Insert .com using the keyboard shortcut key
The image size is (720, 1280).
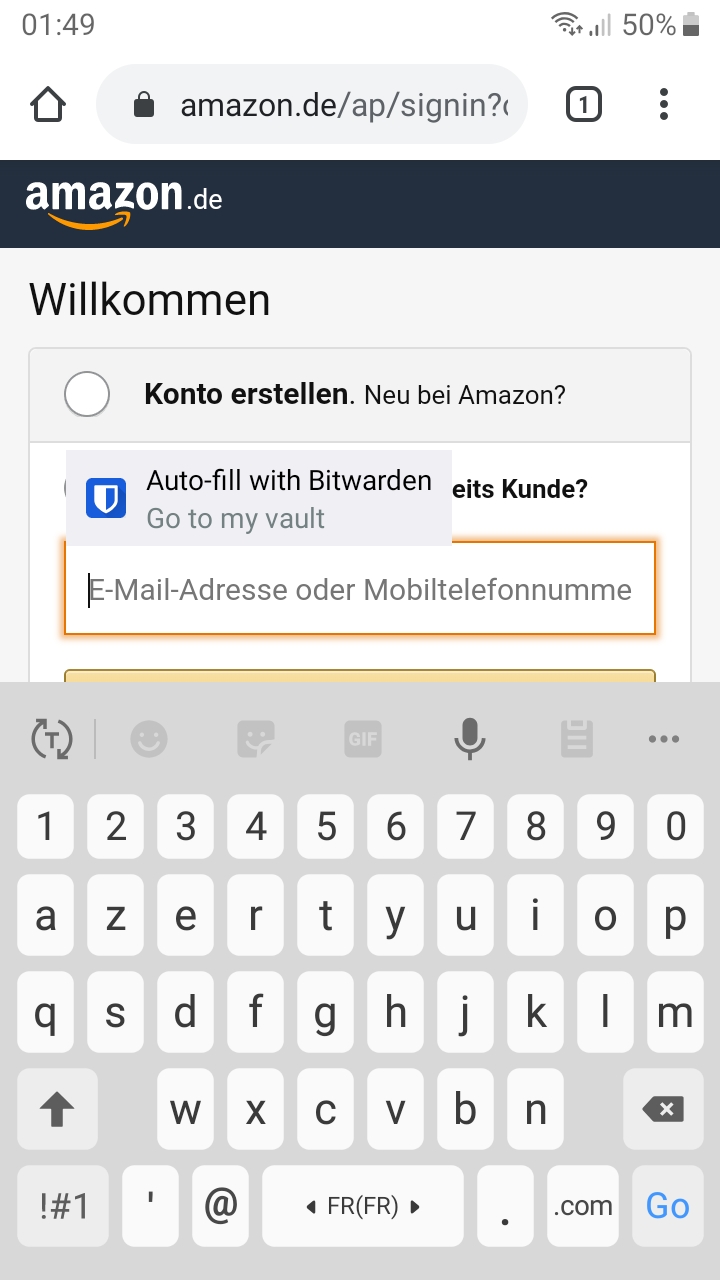coord(582,1205)
